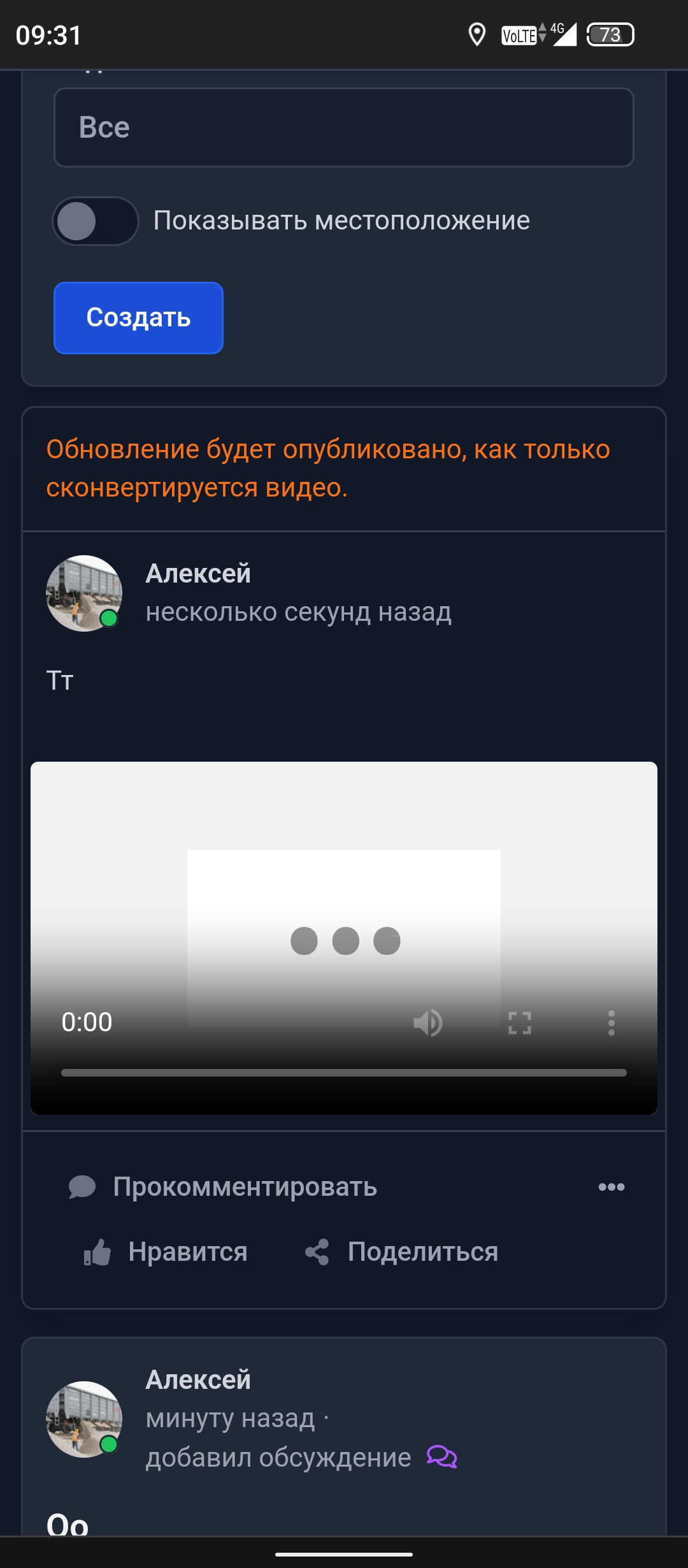Image resolution: width=688 pixels, height=1568 pixels.
Task: Open the video player's three-dot menu
Action: [x=611, y=1023]
